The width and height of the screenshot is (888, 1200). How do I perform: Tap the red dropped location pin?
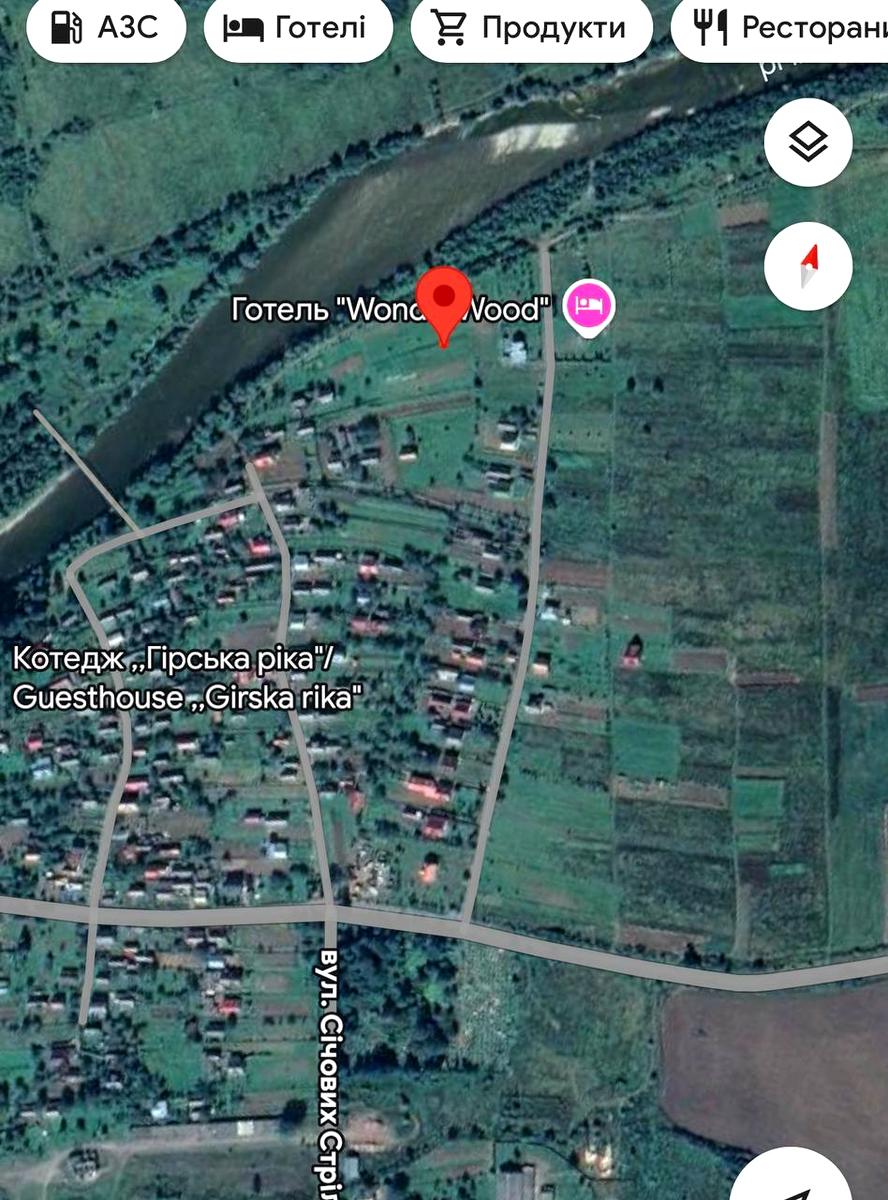pos(443,298)
